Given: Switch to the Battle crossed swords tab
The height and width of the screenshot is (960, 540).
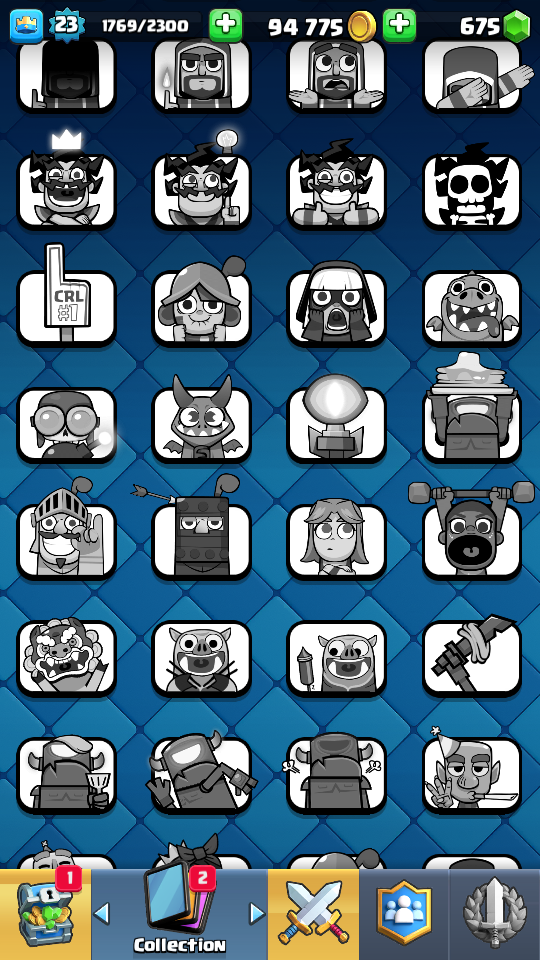Looking at the screenshot, I should [313, 914].
